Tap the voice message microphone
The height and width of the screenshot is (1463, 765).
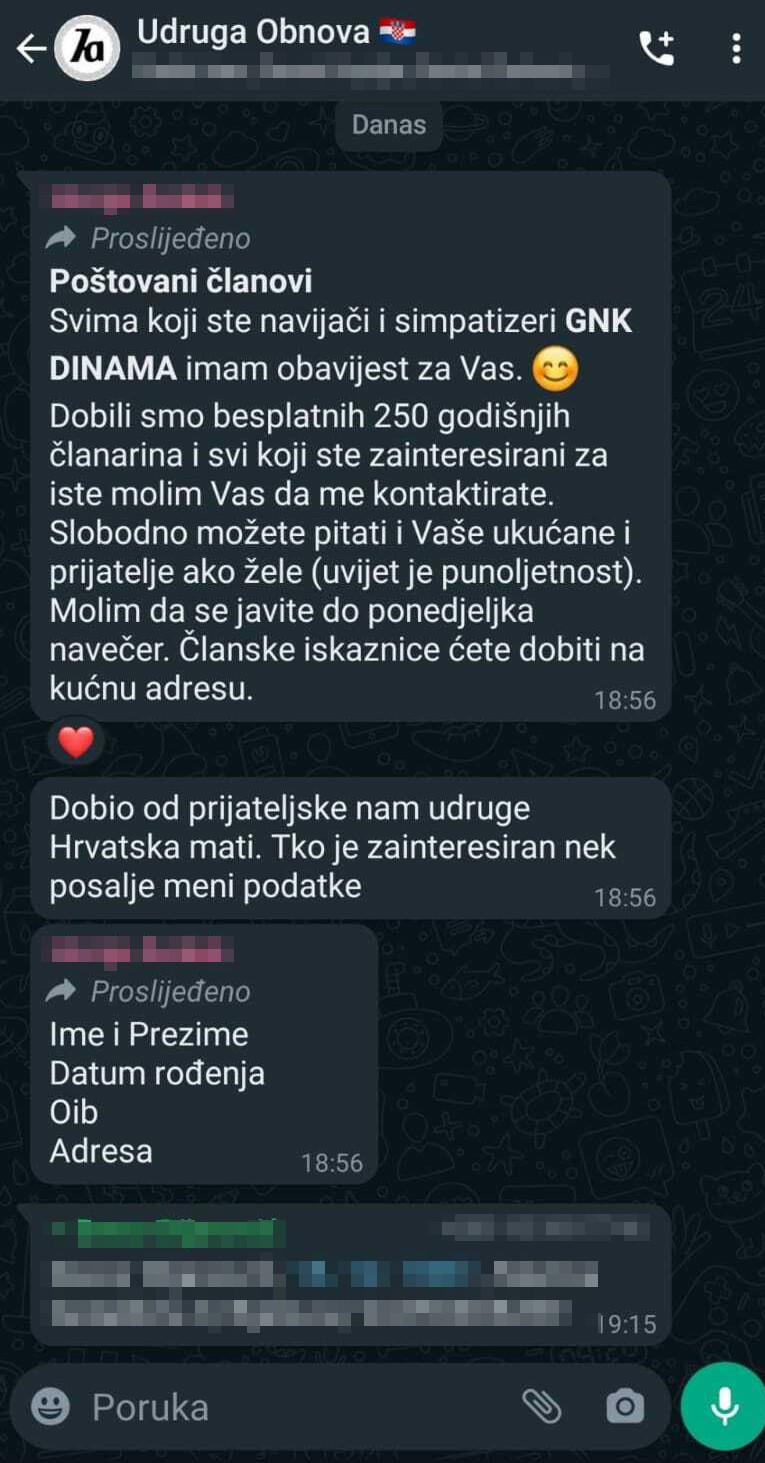pos(723,1406)
